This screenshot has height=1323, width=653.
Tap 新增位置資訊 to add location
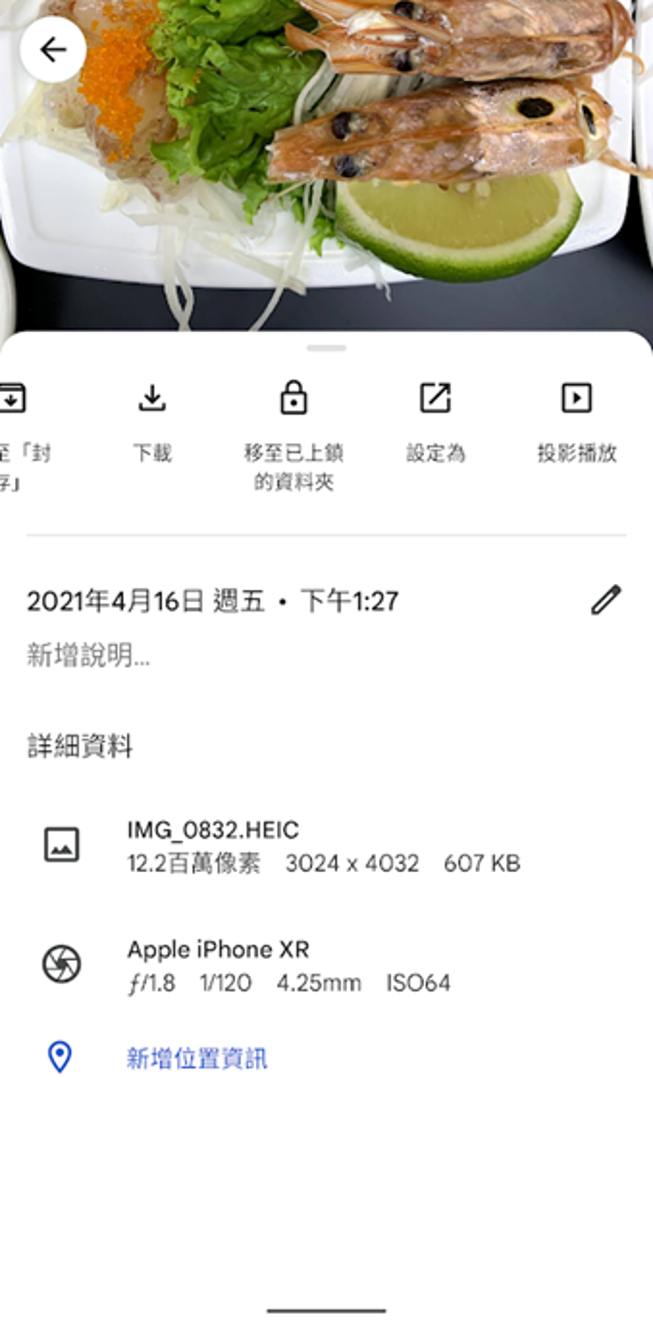pyautogui.click(x=196, y=1058)
